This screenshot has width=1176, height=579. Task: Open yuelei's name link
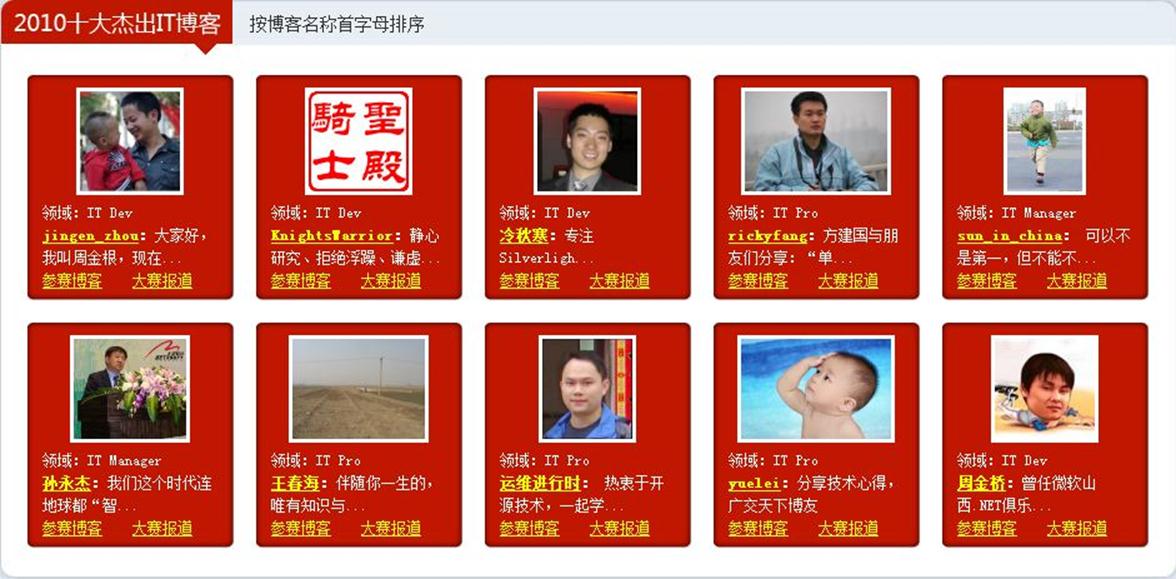coord(747,484)
